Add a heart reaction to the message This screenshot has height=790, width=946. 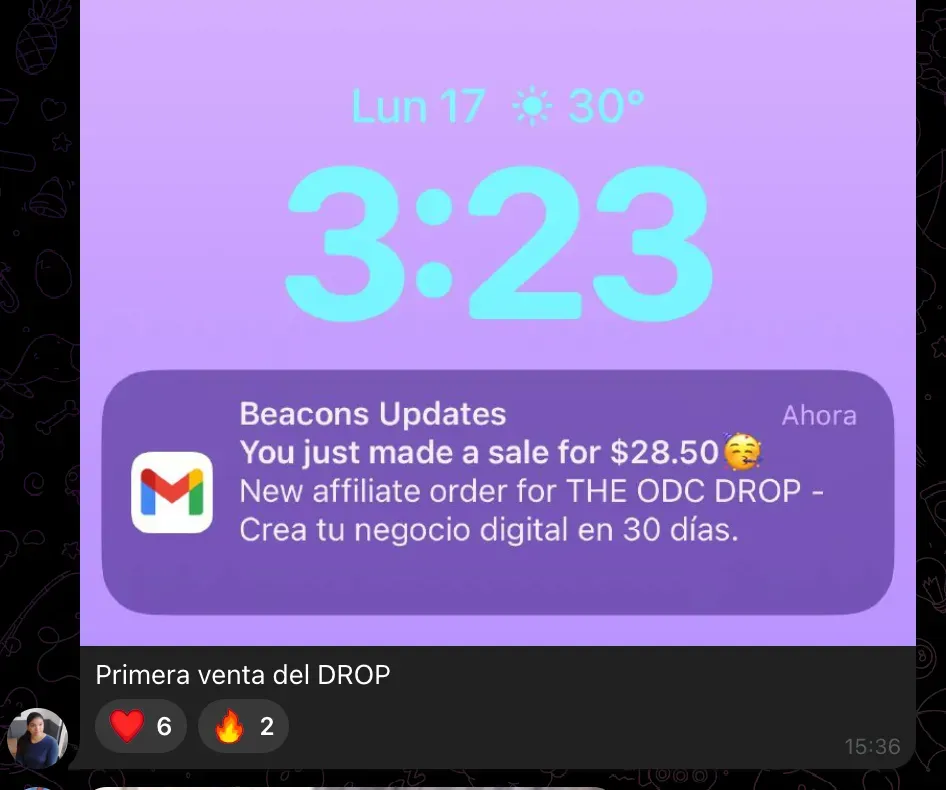pyautogui.click(x=140, y=726)
